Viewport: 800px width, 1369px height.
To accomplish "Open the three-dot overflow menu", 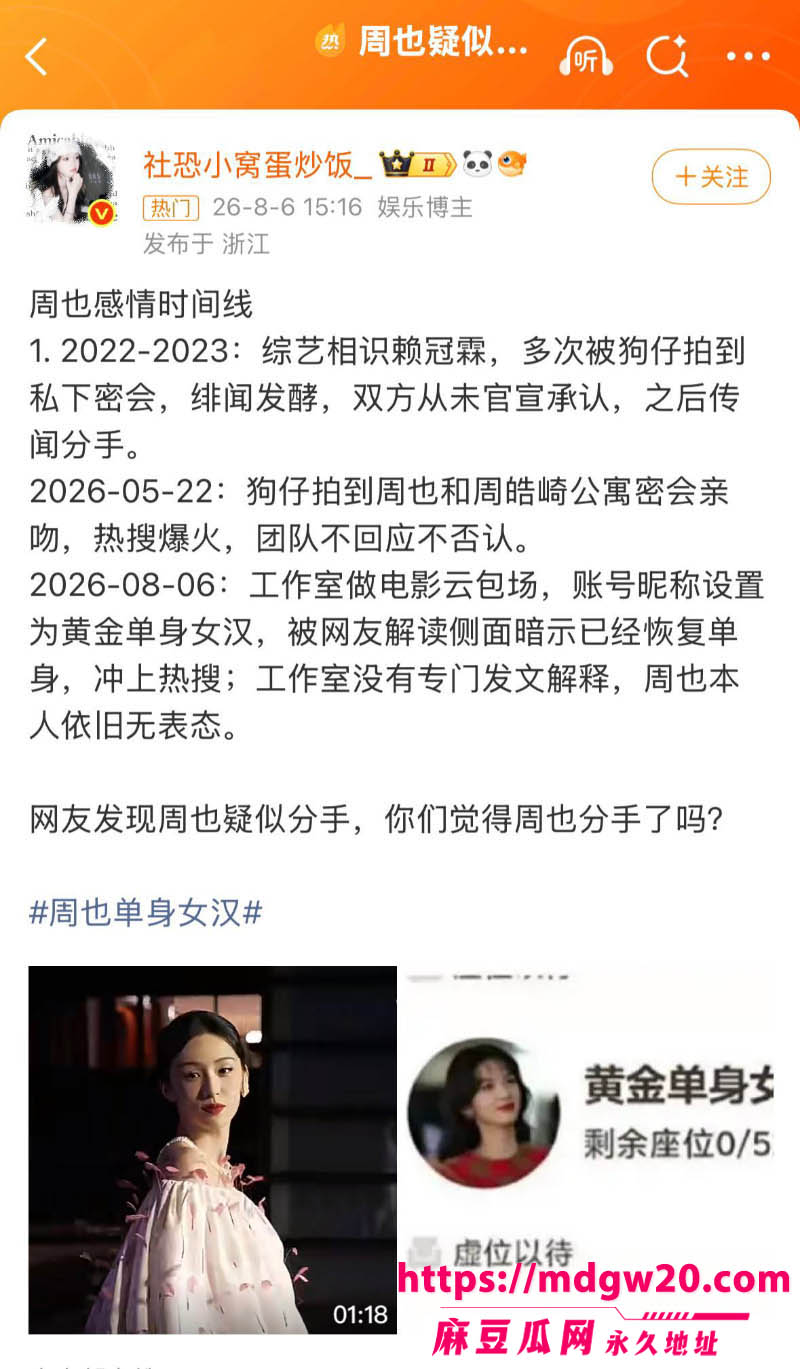I will (x=748, y=57).
